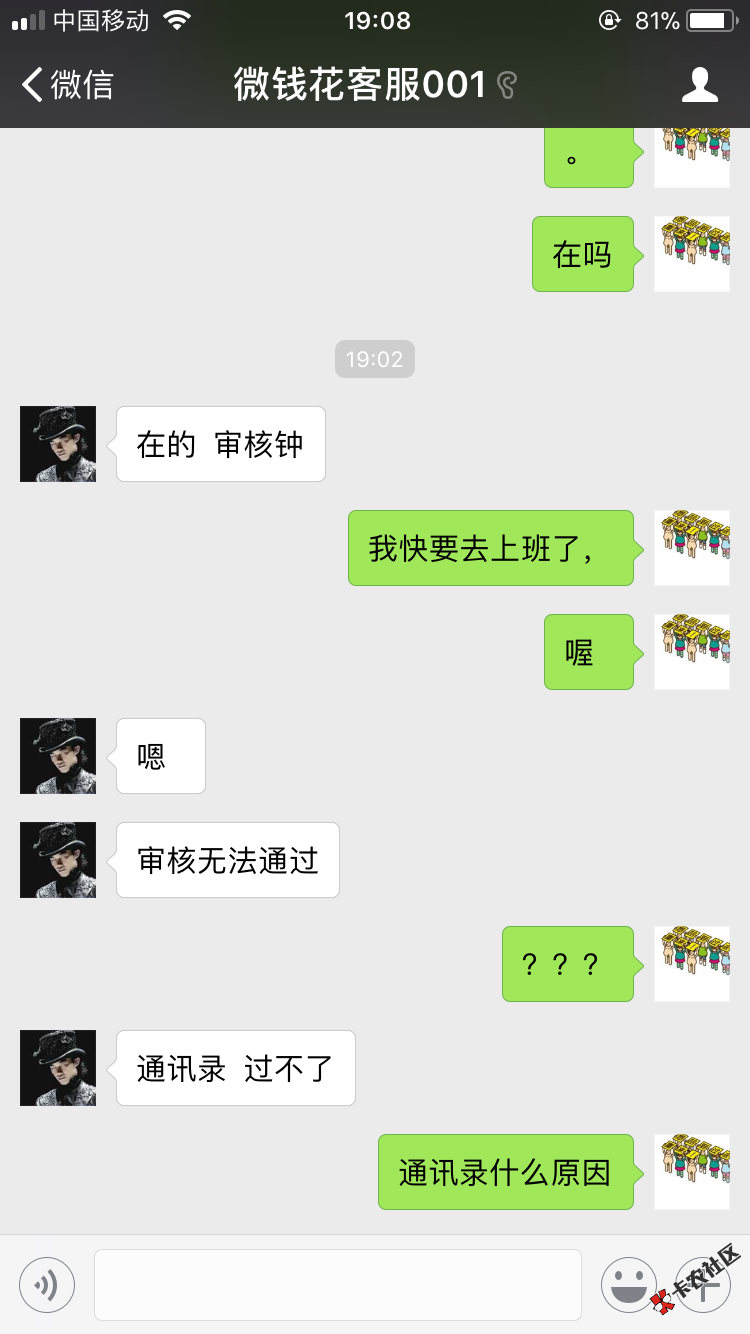Focus the message text field
This screenshot has height=1334, width=750.
[338, 1285]
